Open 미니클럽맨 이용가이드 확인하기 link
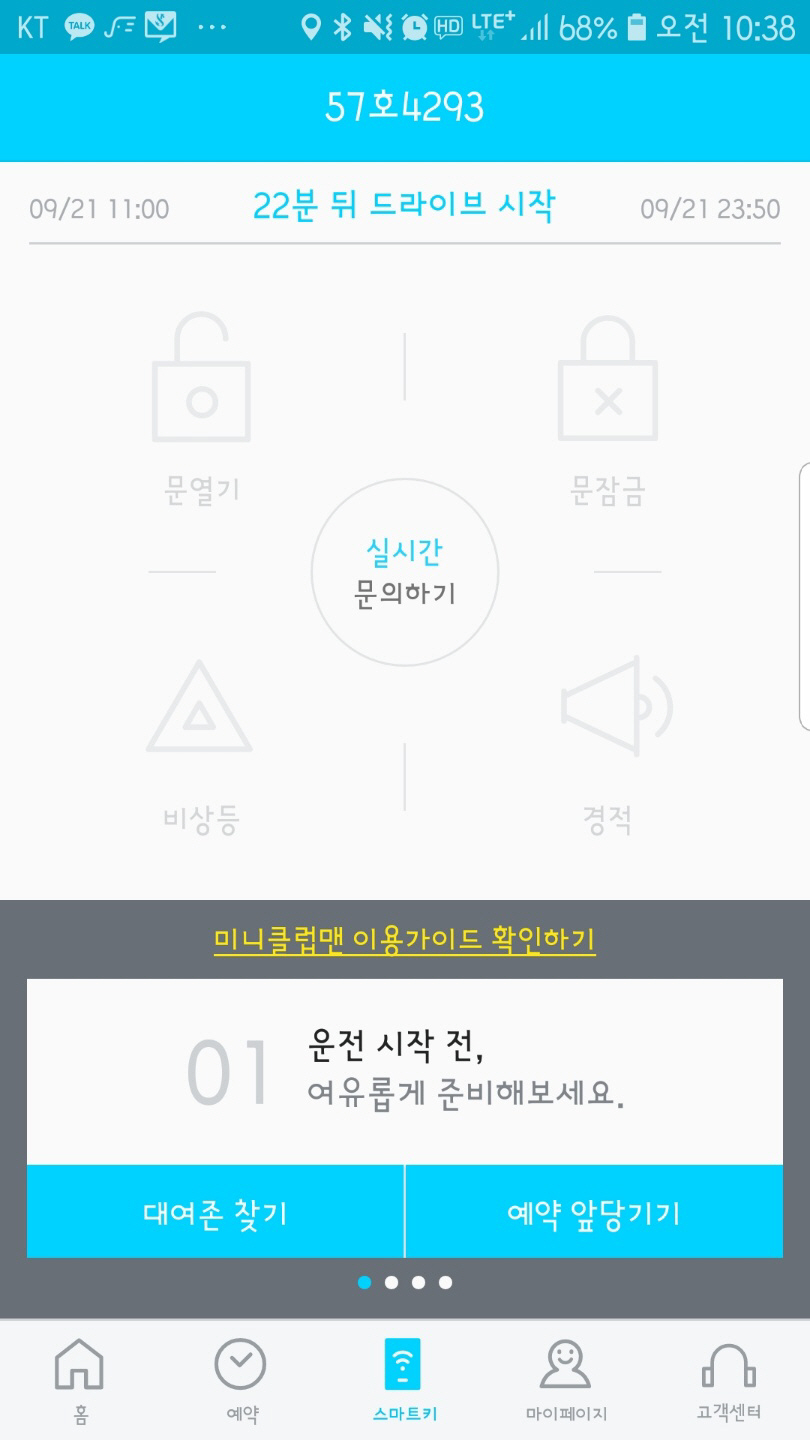The width and height of the screenshot is (810, 1440). click(x=405, y=940)
